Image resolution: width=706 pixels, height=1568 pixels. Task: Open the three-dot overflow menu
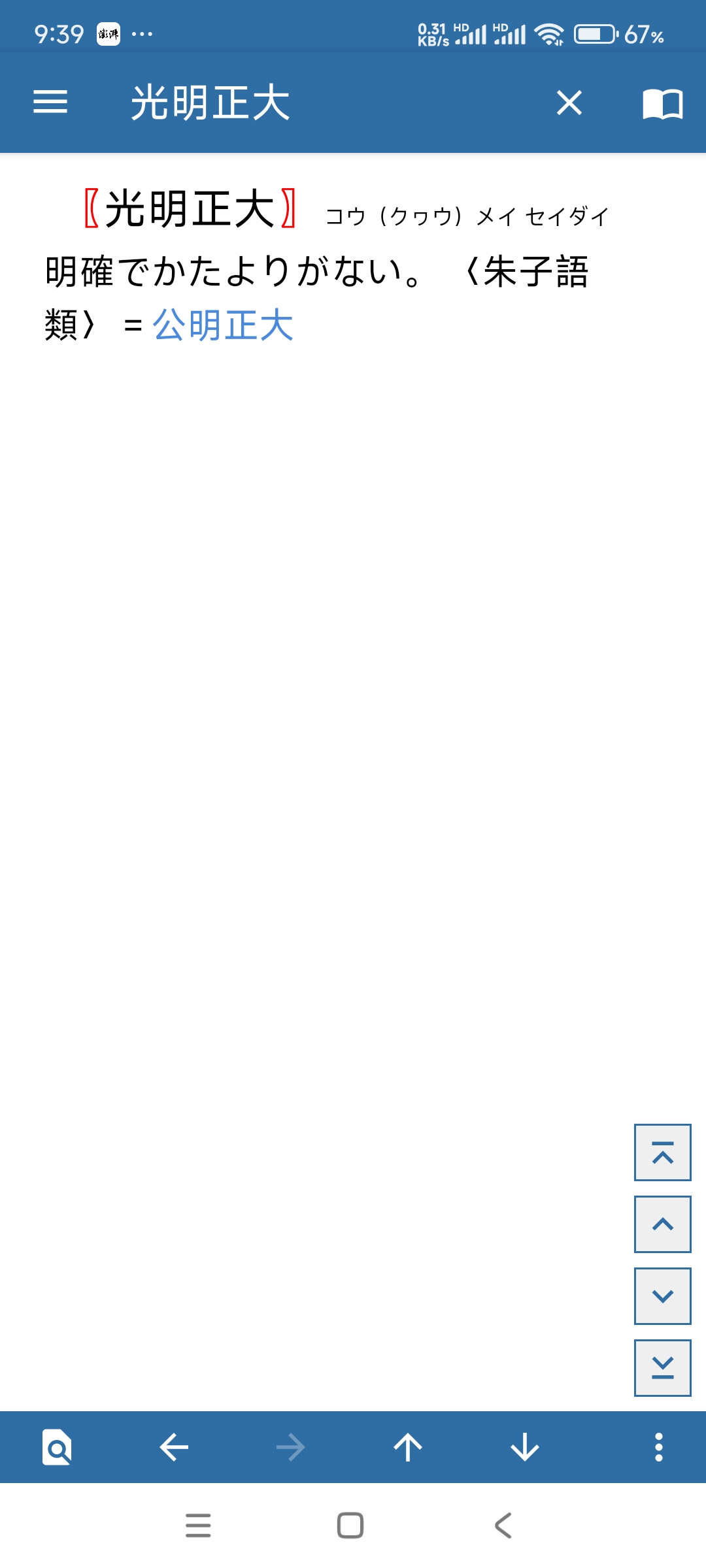659,1447
